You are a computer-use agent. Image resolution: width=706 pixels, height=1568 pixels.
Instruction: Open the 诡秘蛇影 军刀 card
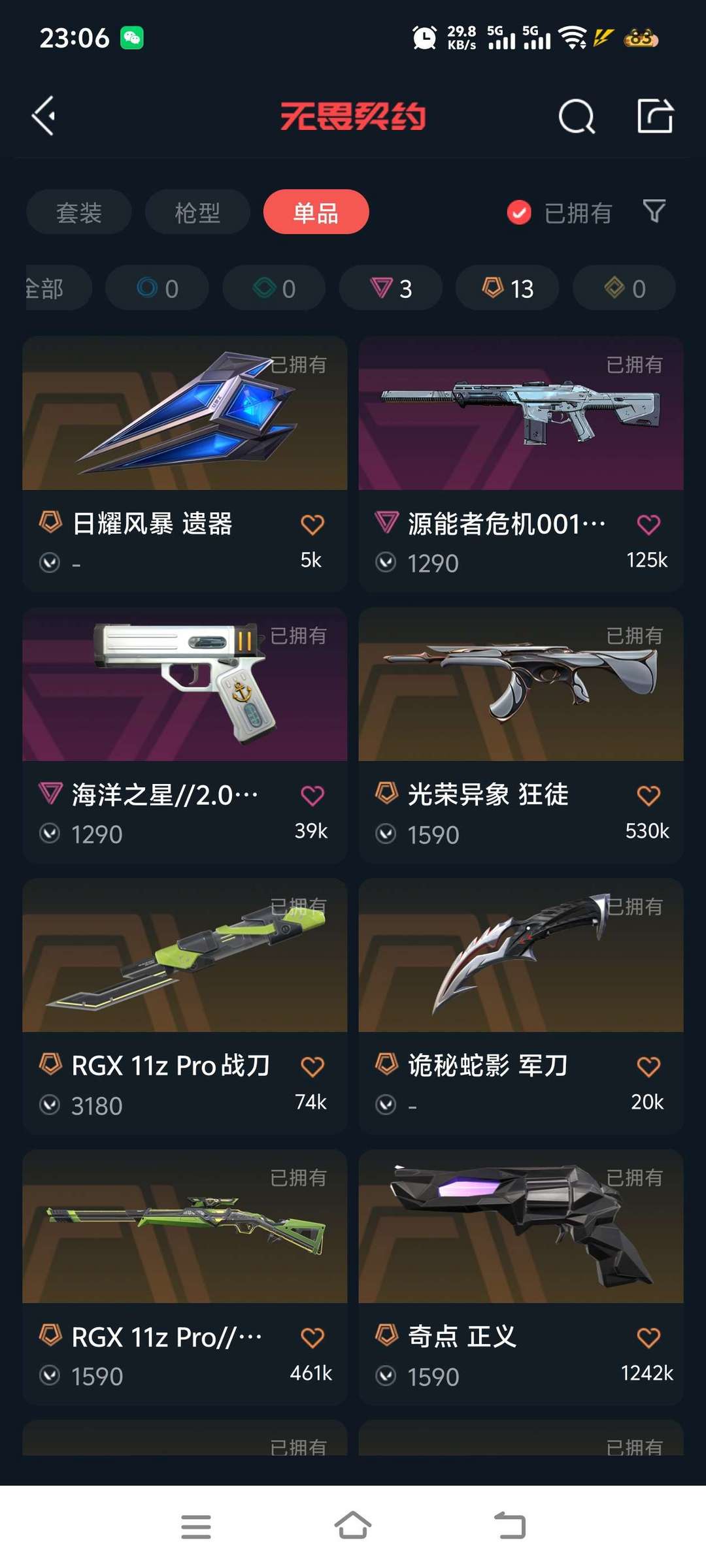coord(521,1006)
